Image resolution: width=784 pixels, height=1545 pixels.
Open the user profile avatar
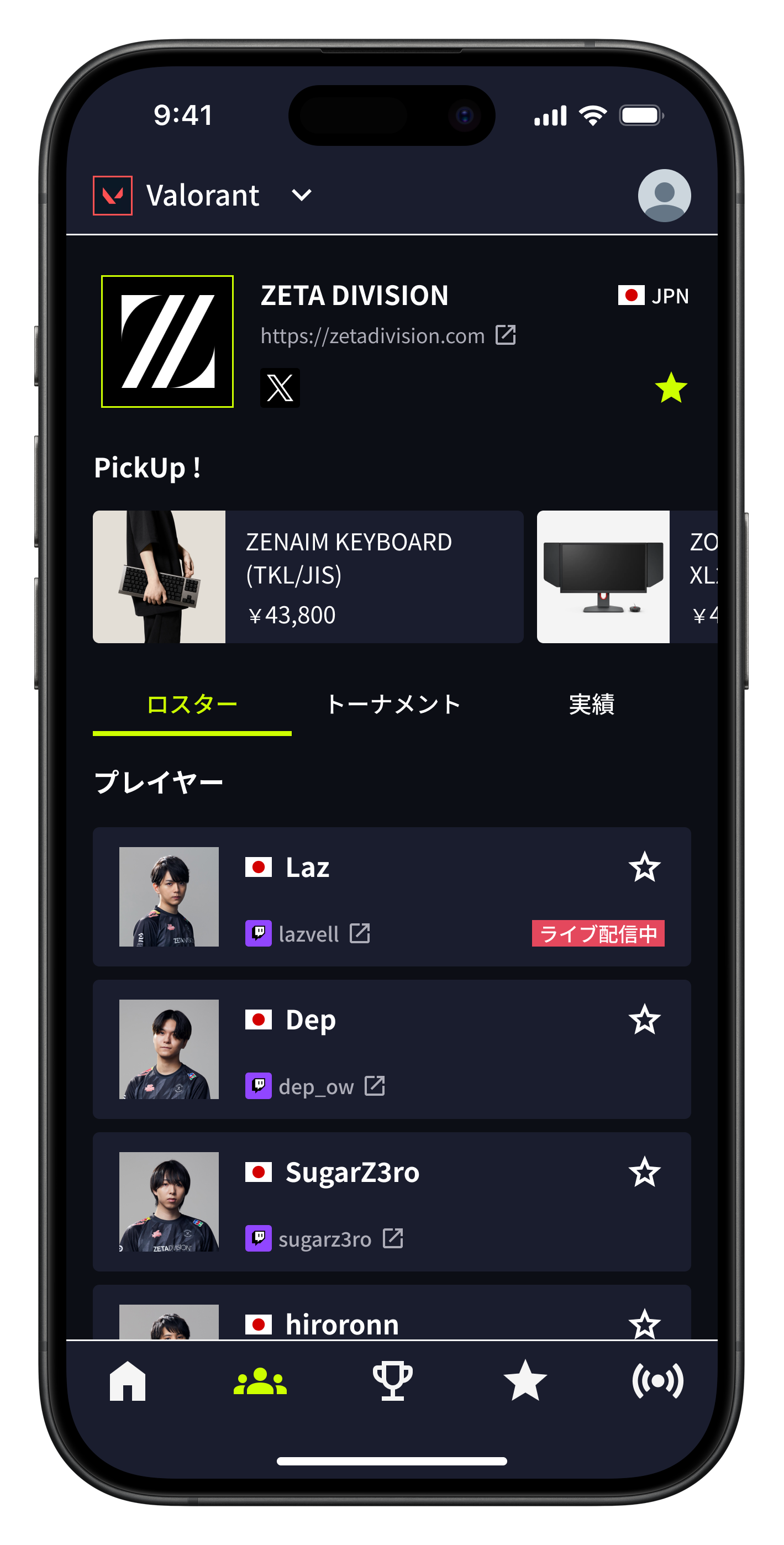(664, 196)
